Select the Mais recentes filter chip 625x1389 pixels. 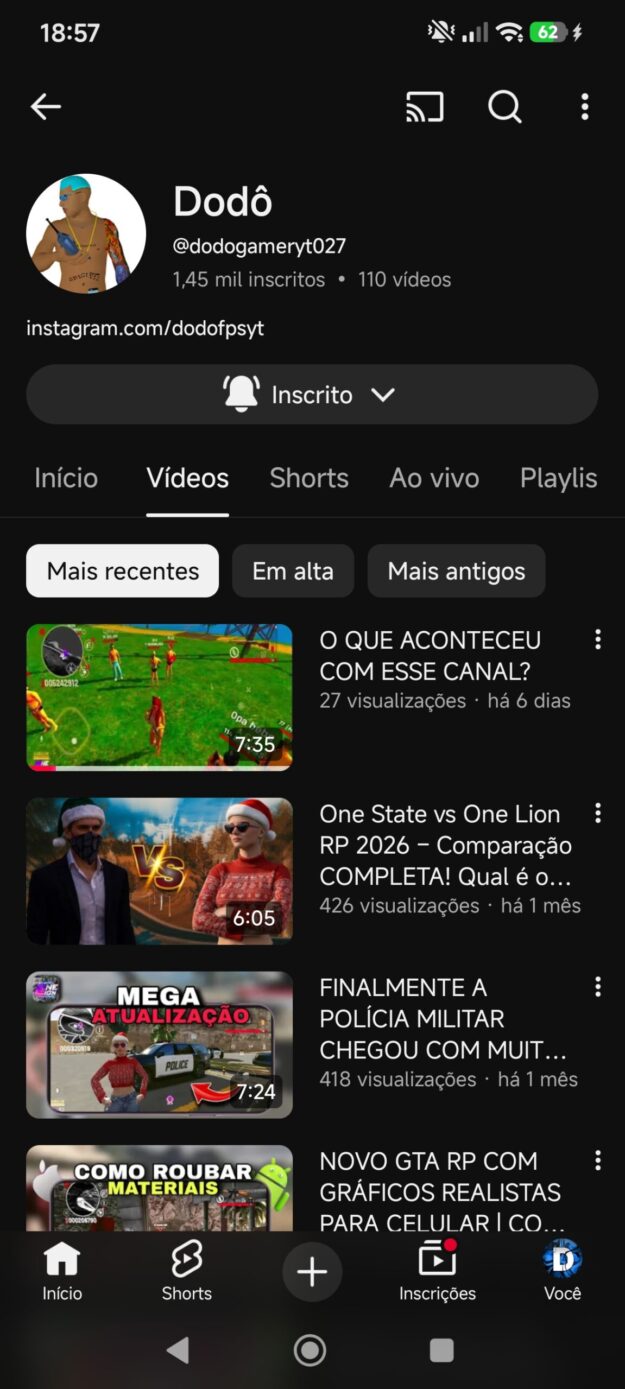point(123,571)
